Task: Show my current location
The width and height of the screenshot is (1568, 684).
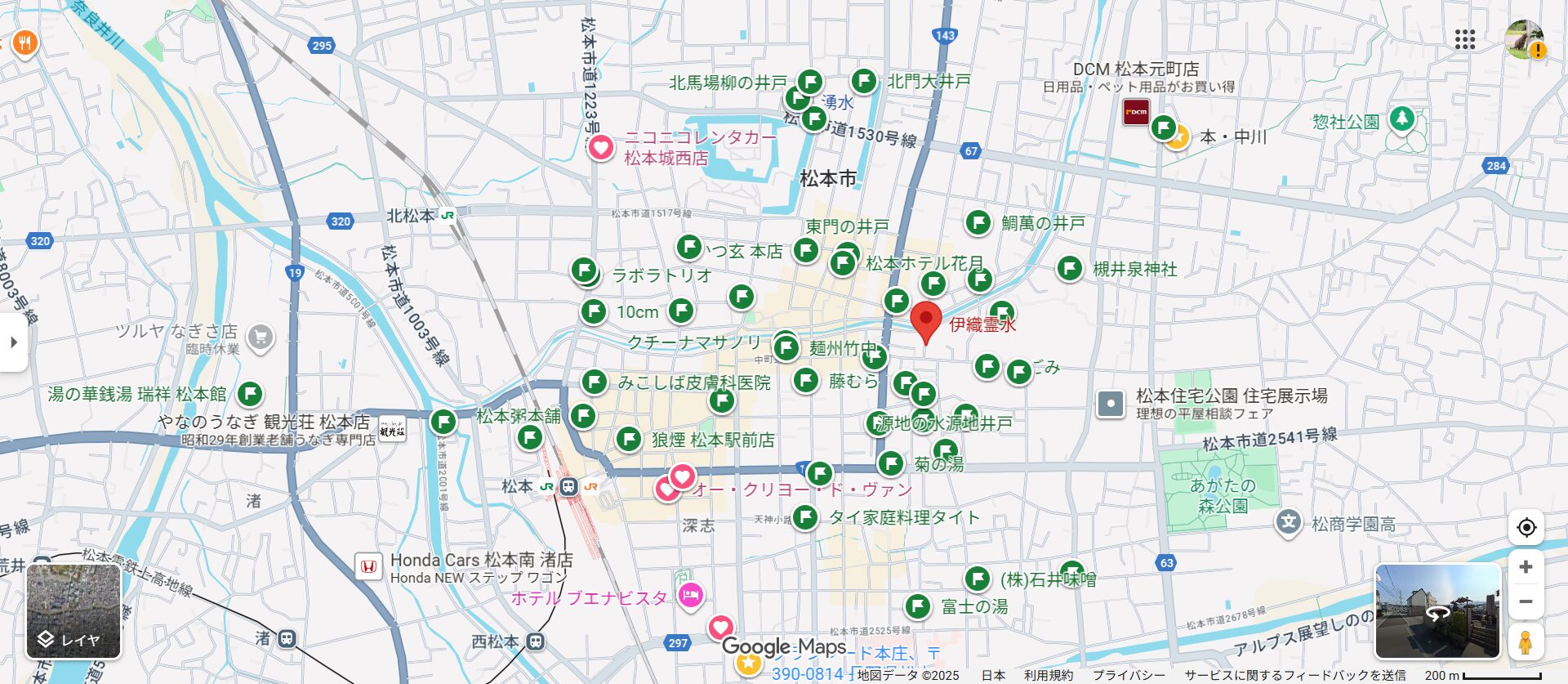Action: point(1526,527)
